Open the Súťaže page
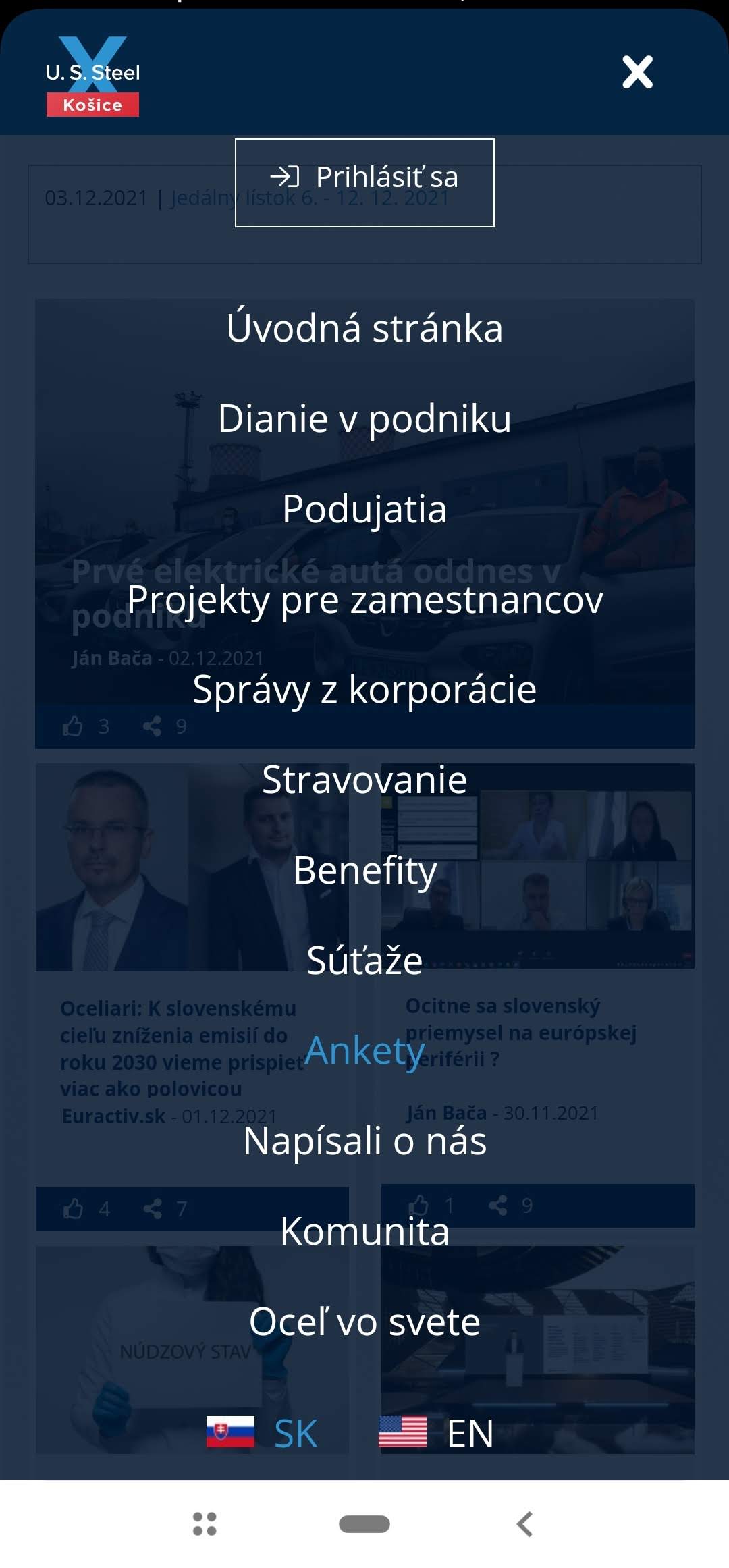 pyautogui.click(x=364, y=961)
